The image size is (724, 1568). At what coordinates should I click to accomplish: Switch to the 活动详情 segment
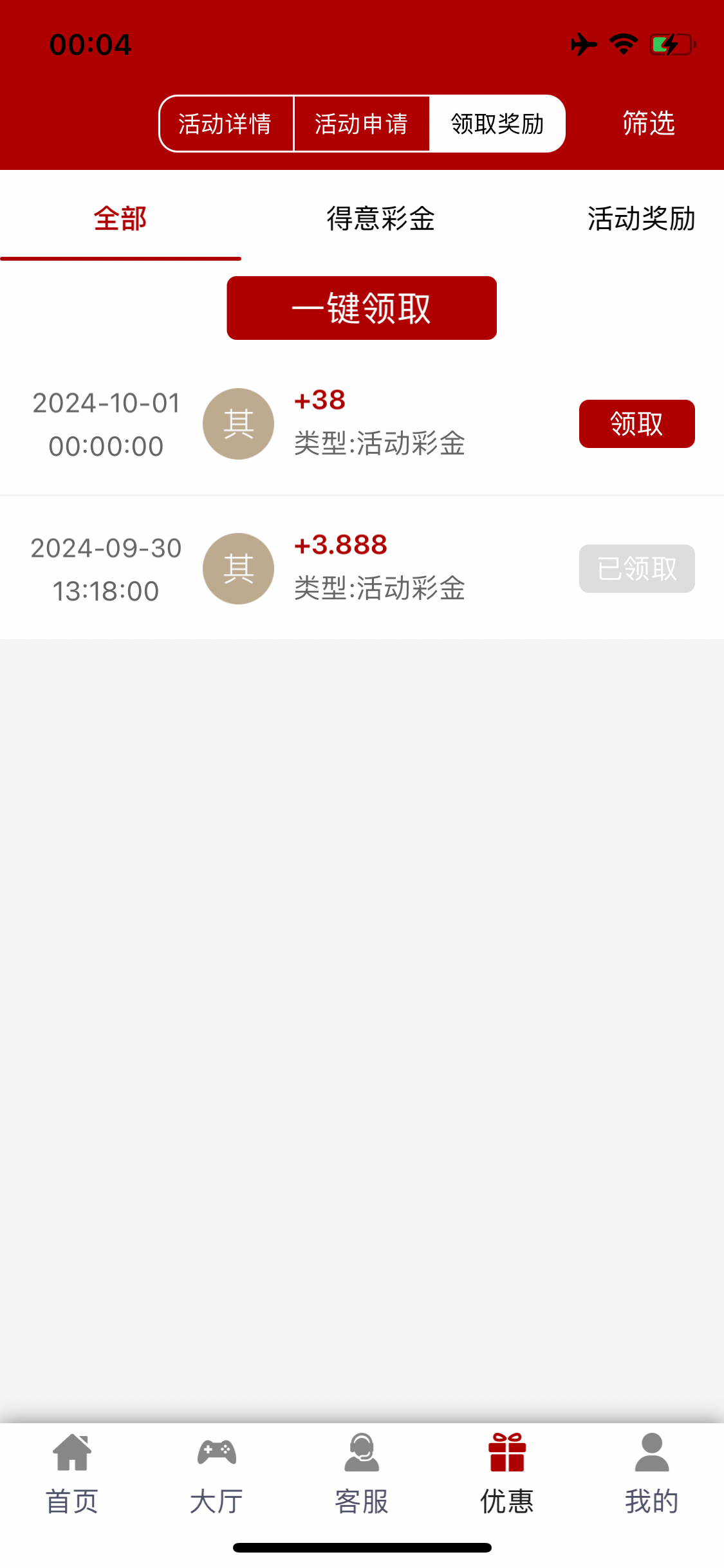[225, 124]
